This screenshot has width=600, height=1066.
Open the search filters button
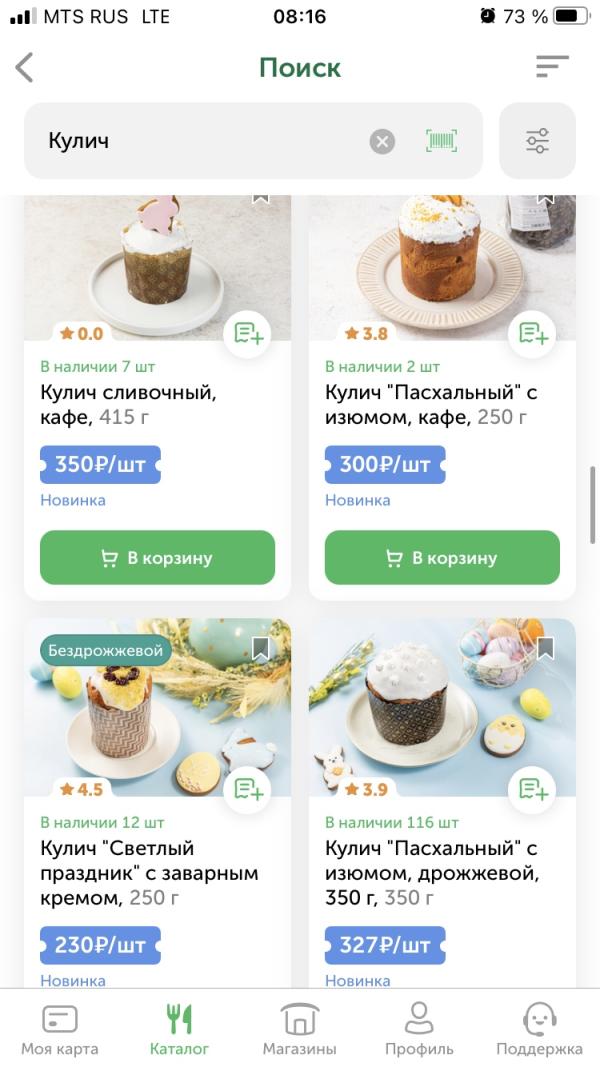pyautogui.click(x=537, y=141)
